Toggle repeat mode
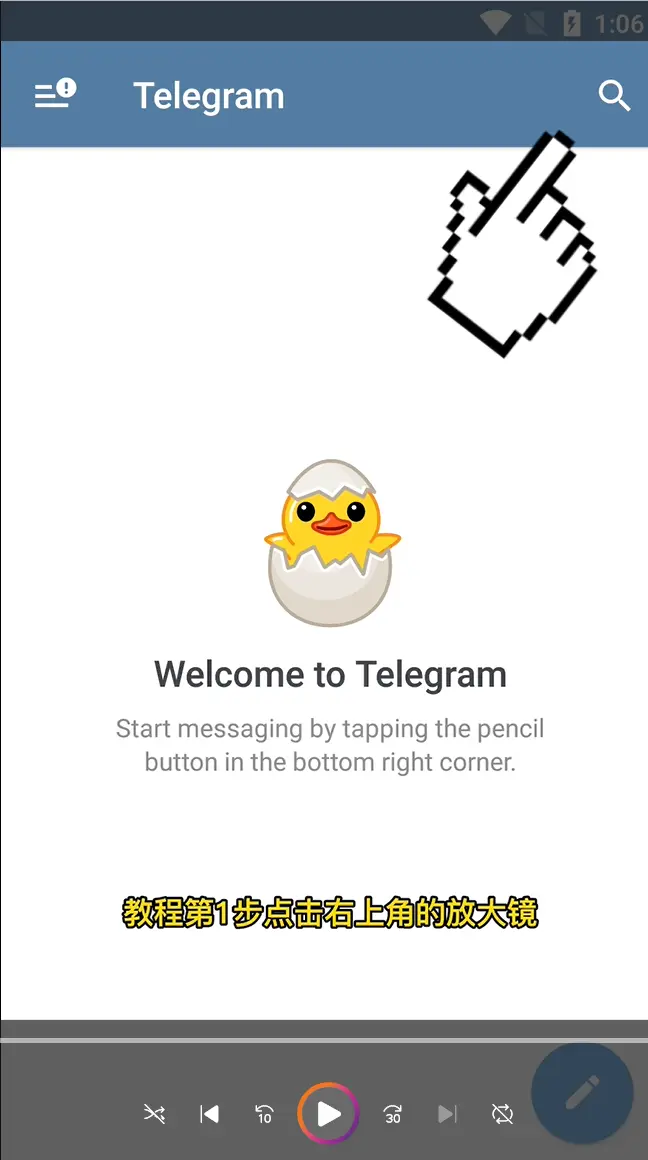The height and width of the screenshot is (1160, 648). [502, 1114]
